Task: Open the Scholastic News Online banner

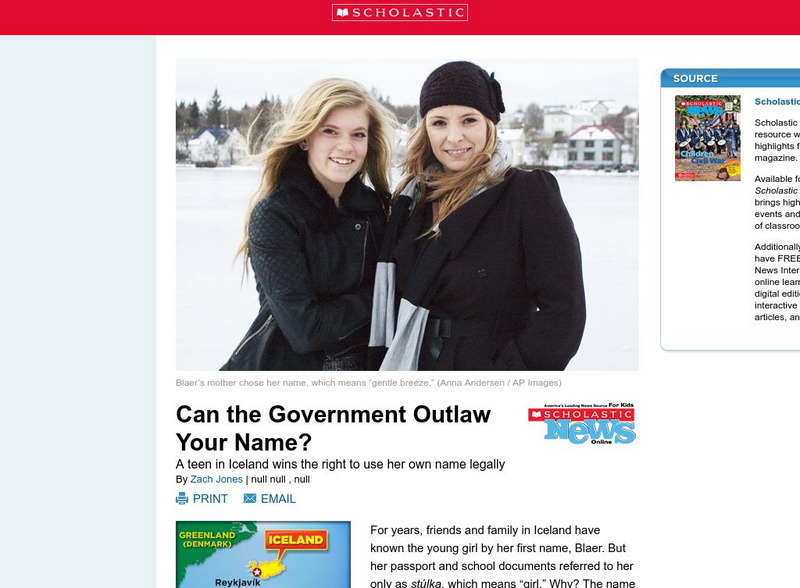Action: coord(583,424)
